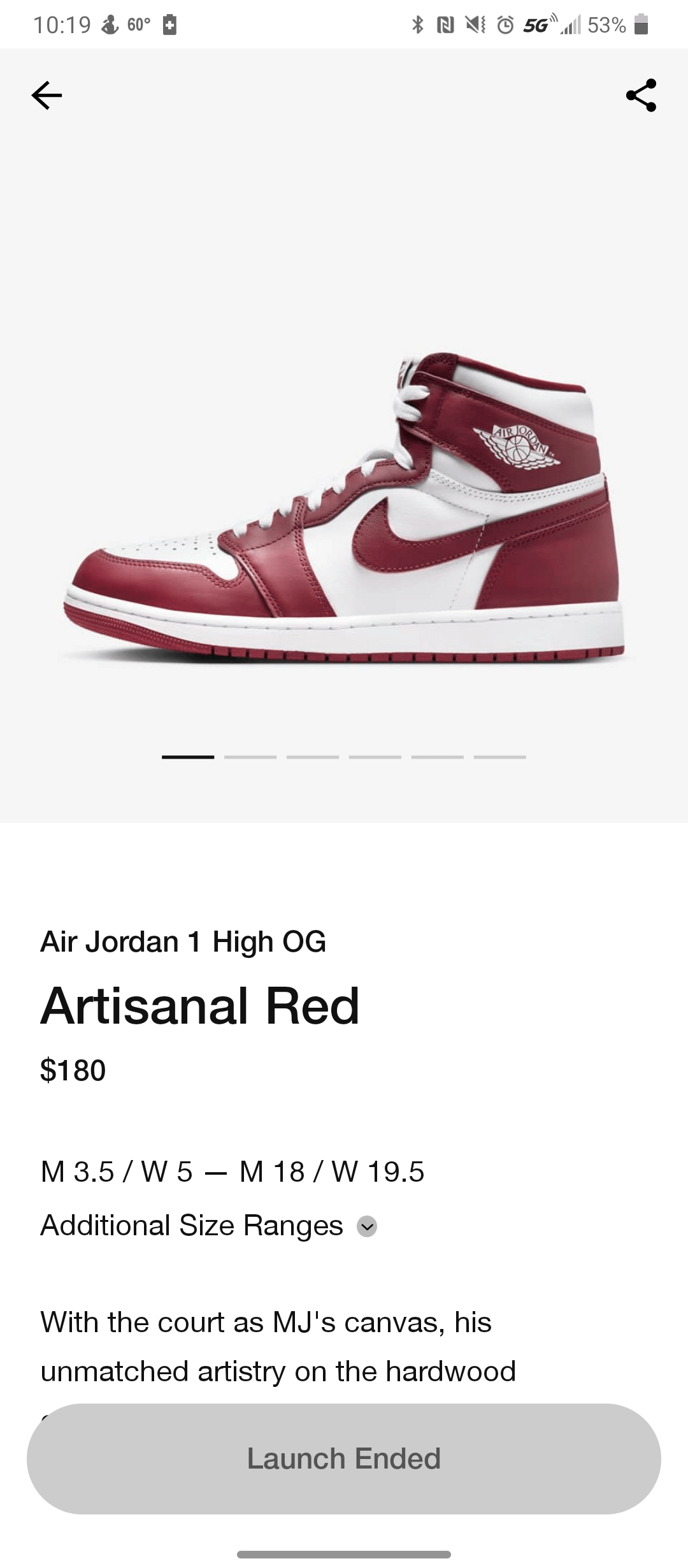Share this sneaker via the share icon

coord(641,96)
